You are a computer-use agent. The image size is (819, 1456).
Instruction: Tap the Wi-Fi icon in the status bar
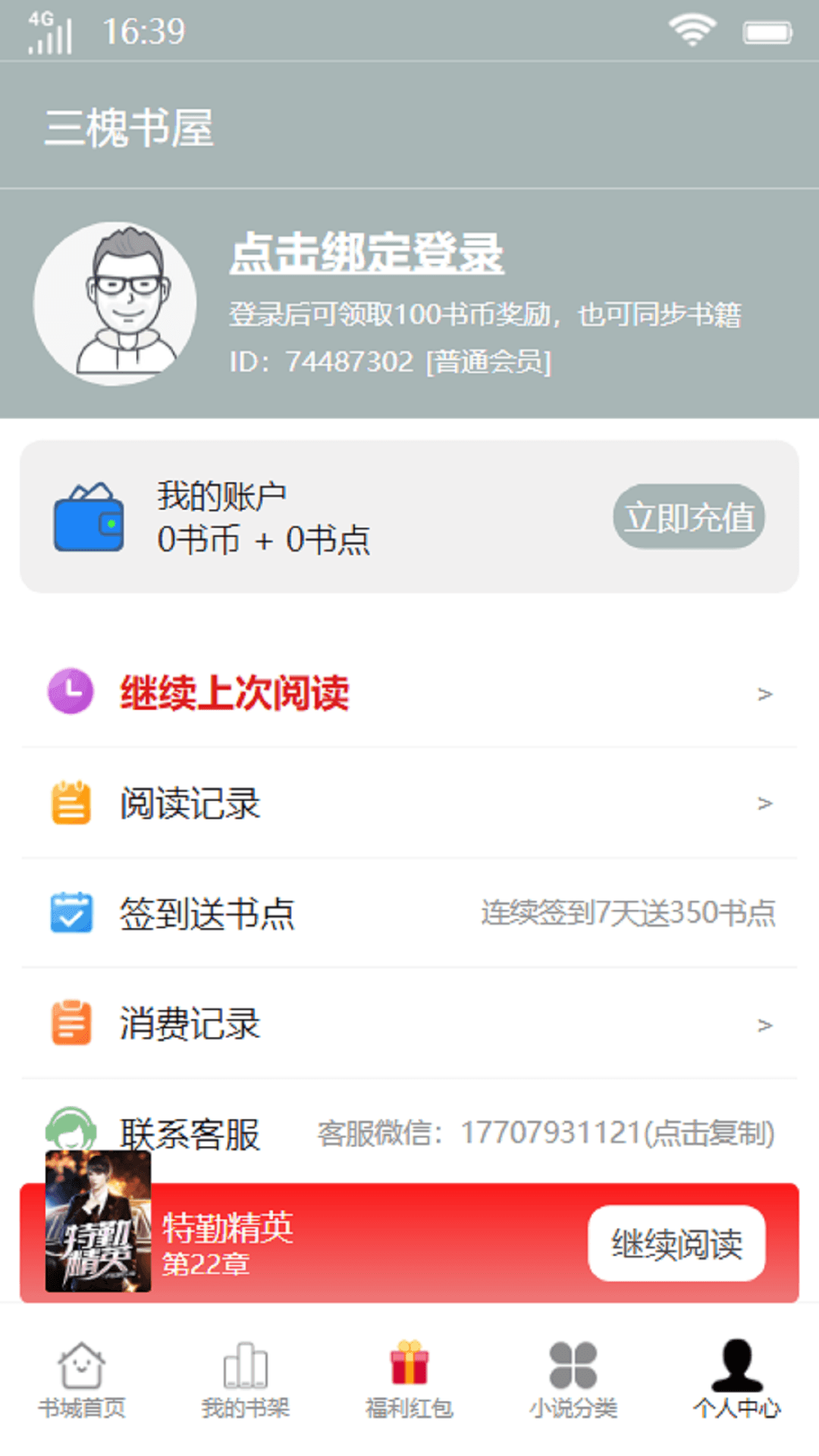point(689,30)
